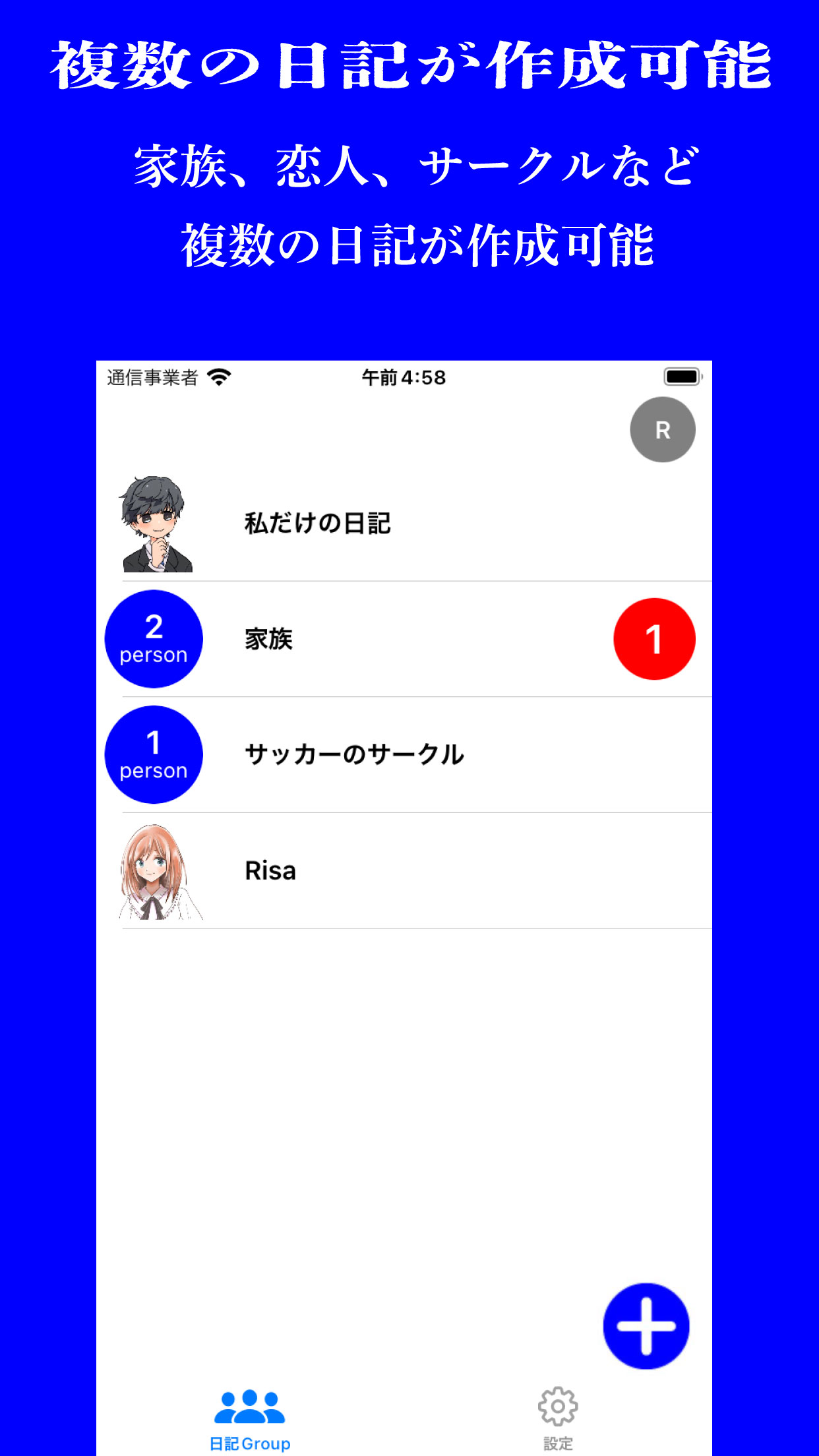
Task: Tap the add new diary plus button
Action: tap(644, 1327)
